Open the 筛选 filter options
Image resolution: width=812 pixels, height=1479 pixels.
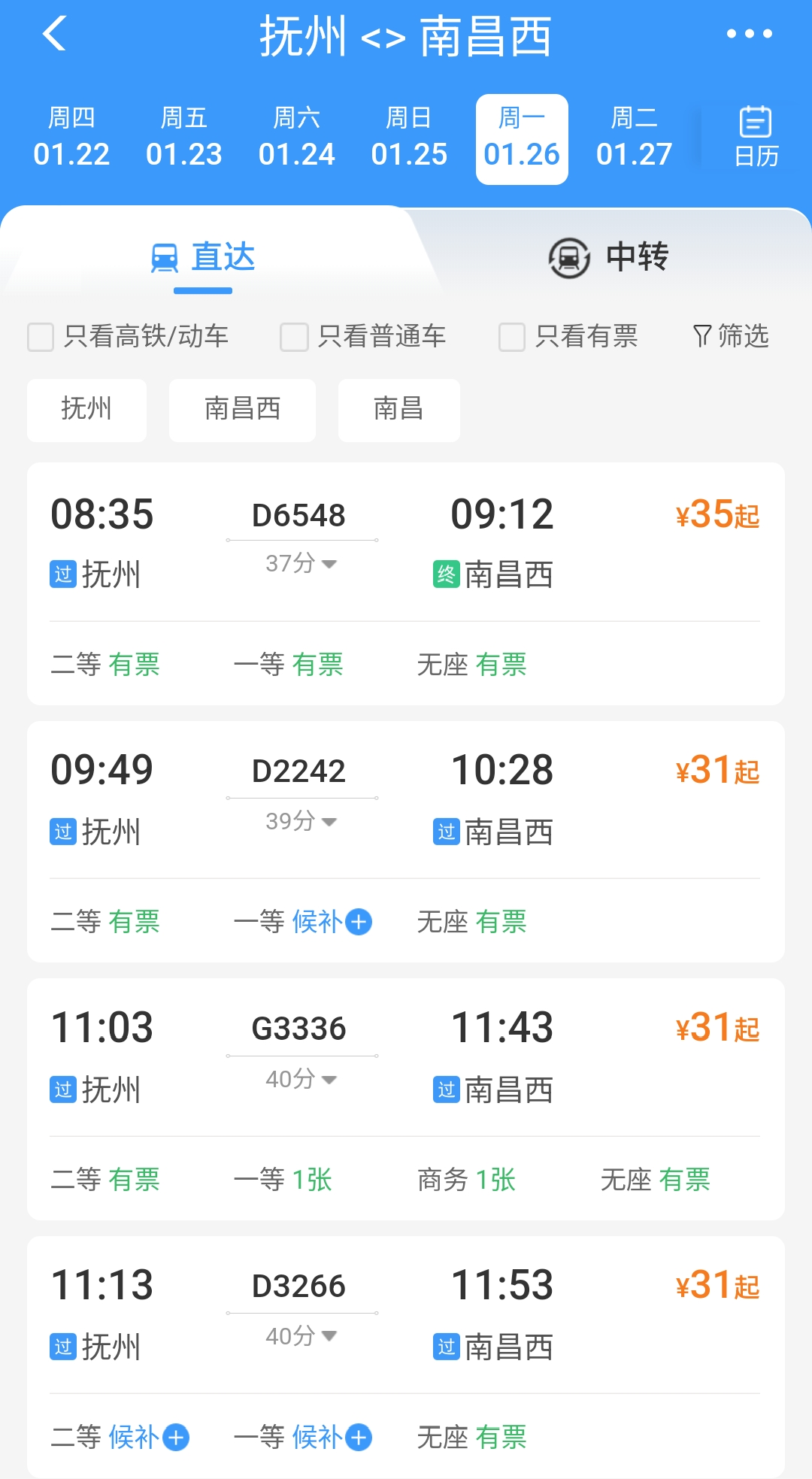click(728, 336)
